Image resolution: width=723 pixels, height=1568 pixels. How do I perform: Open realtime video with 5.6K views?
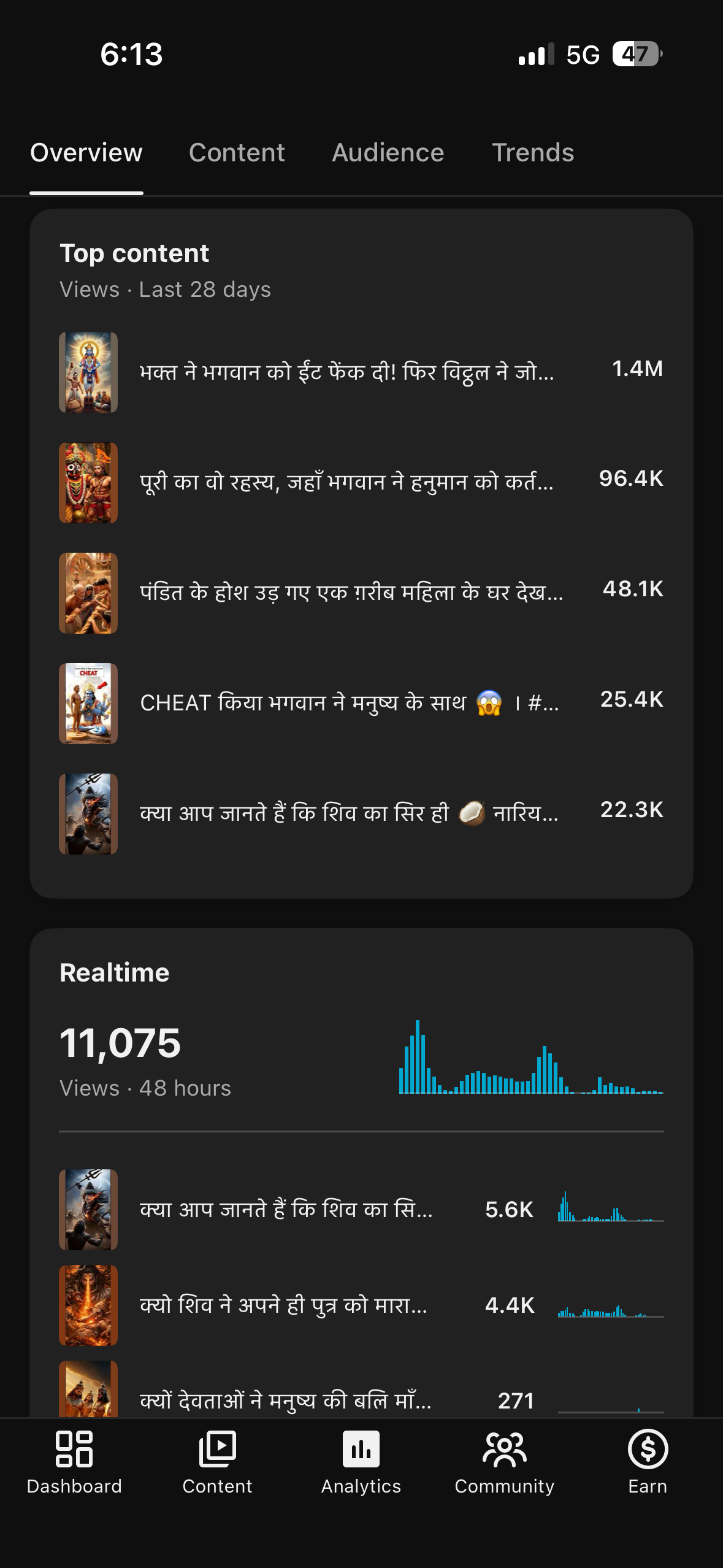[x=361, y=1209]
